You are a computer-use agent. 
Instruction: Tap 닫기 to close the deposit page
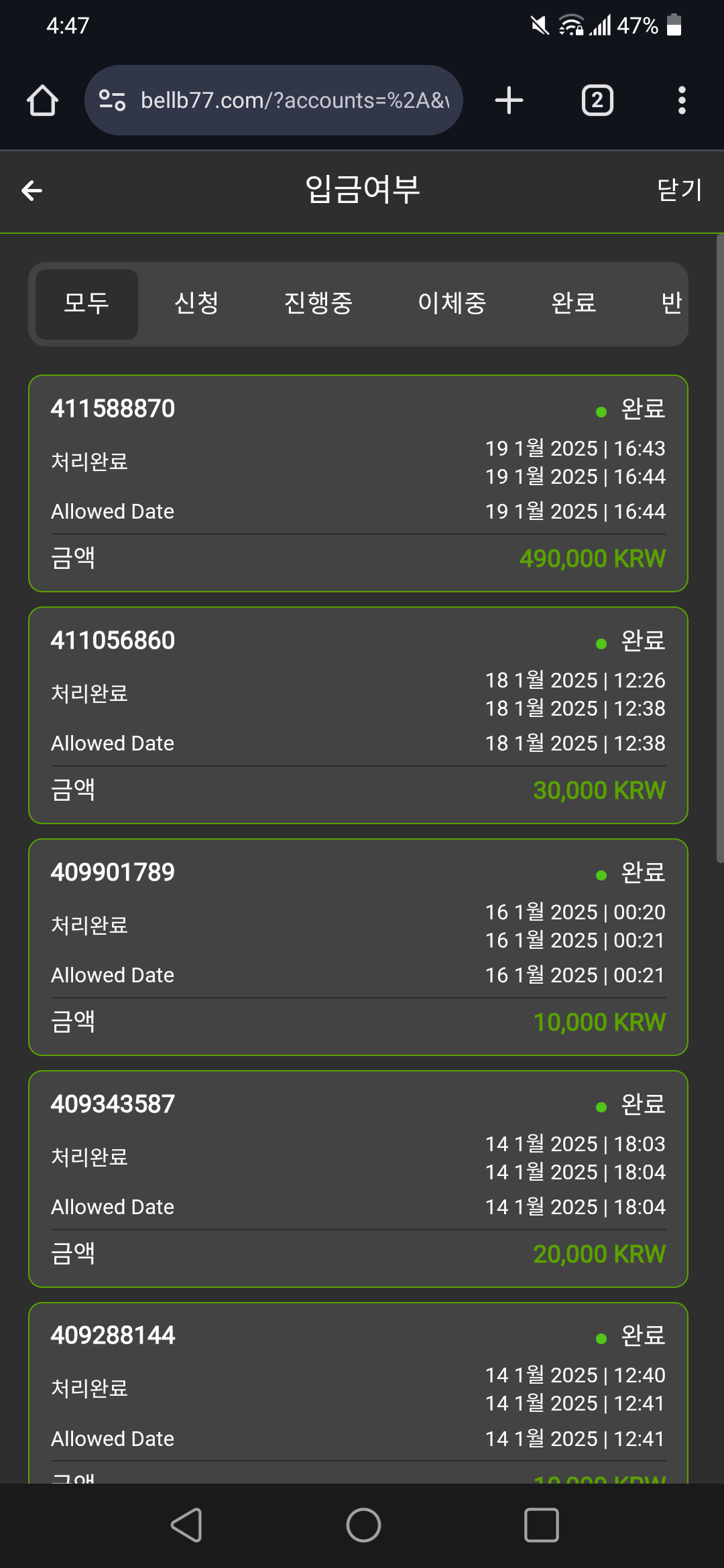679,190
